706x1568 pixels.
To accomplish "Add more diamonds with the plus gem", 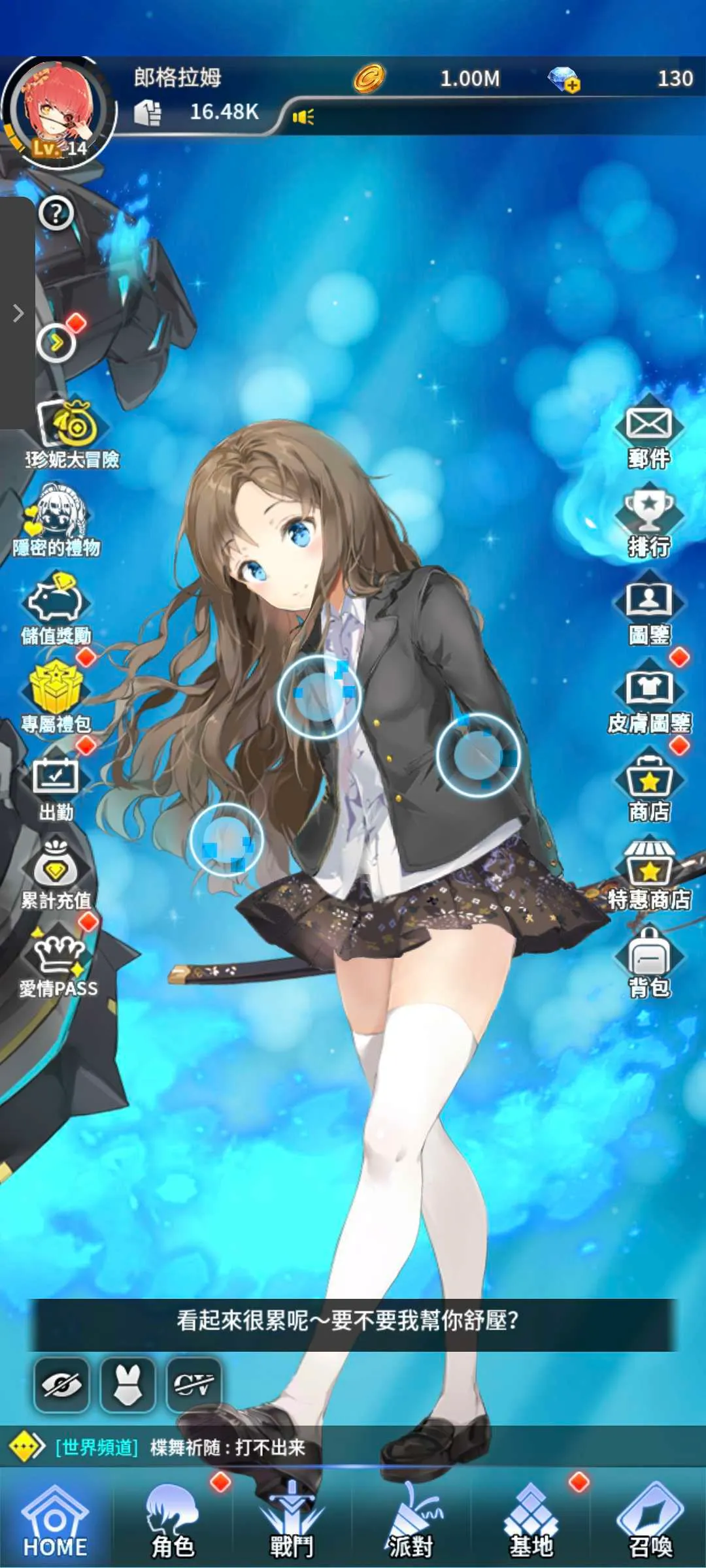I will pyautogui.click(x=563, y=80).
